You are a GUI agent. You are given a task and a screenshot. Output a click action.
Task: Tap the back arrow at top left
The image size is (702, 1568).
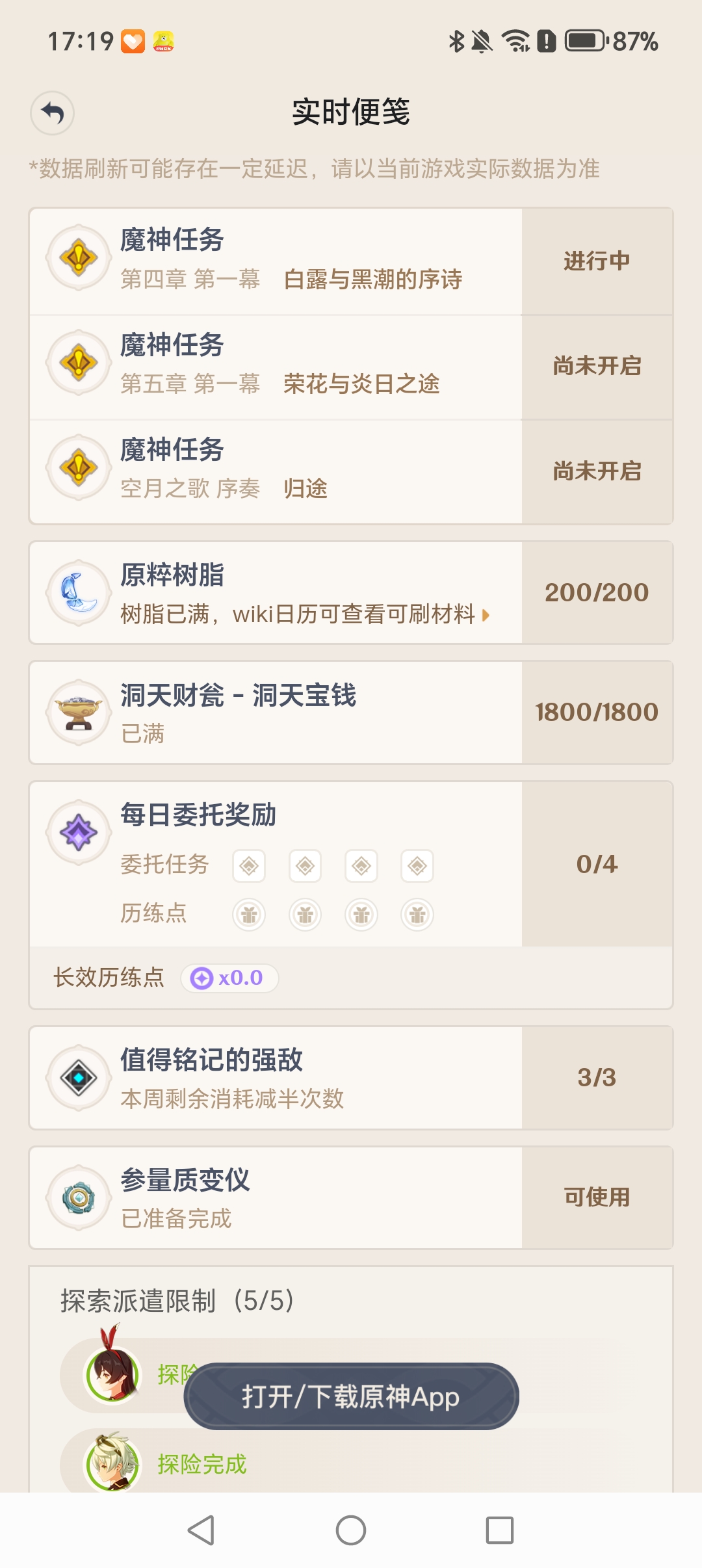[x=53, y=112]
